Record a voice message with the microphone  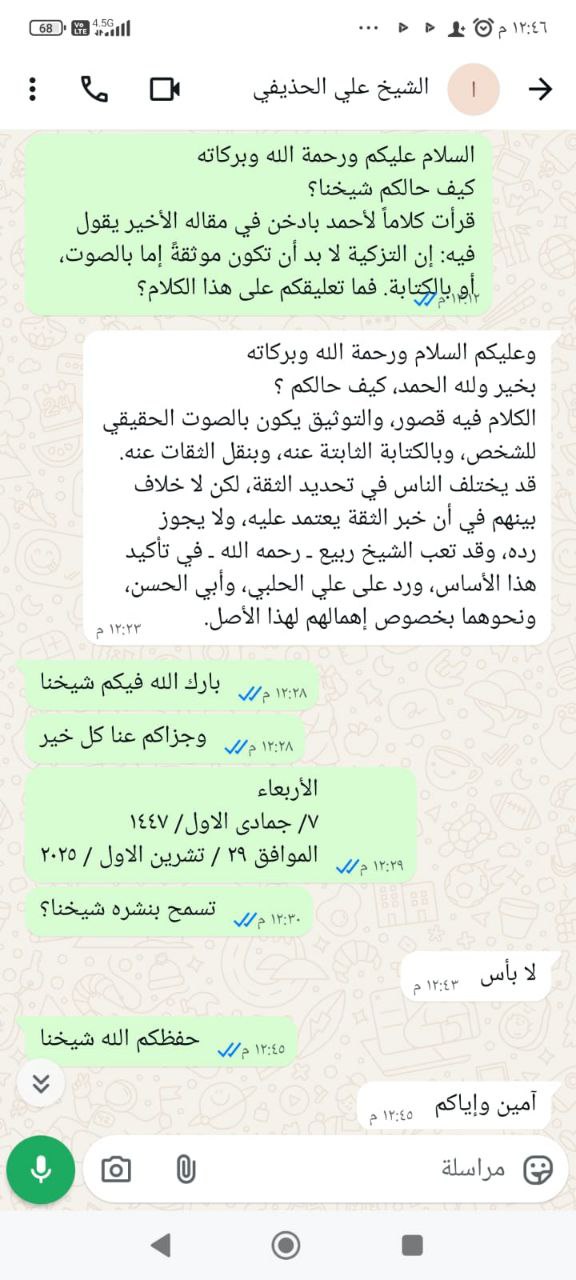pyautogui.click(x=40, y=1169)
